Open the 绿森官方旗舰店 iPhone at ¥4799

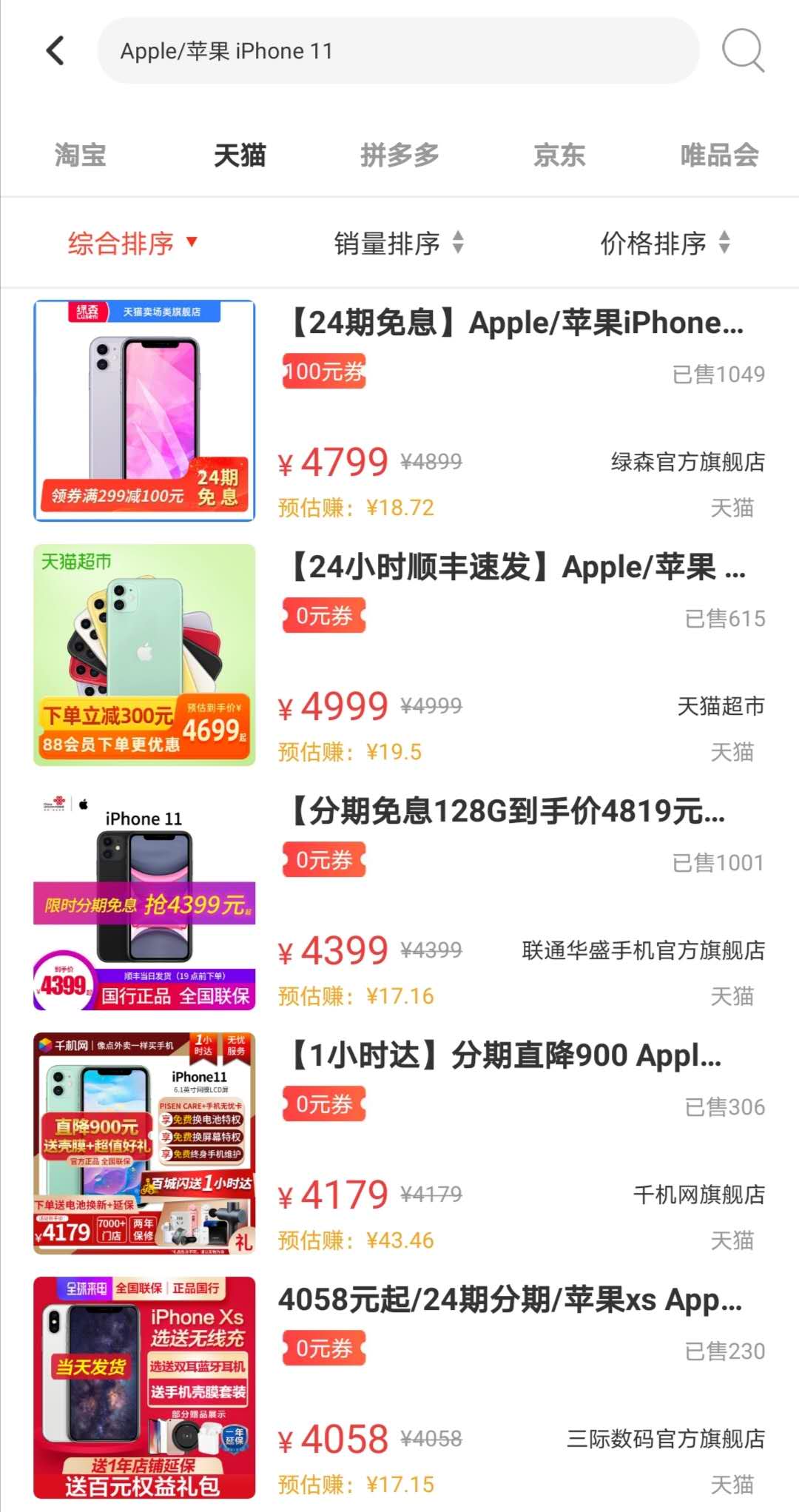399,411
